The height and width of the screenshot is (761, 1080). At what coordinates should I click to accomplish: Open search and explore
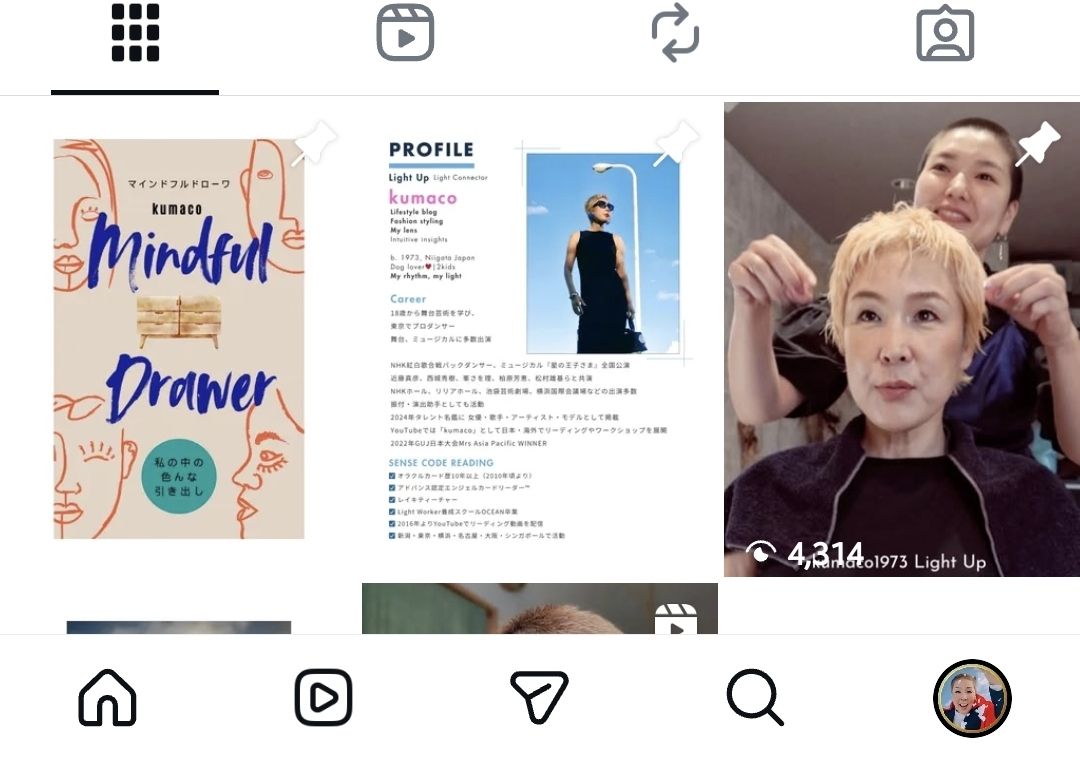(x=755, y=697)
